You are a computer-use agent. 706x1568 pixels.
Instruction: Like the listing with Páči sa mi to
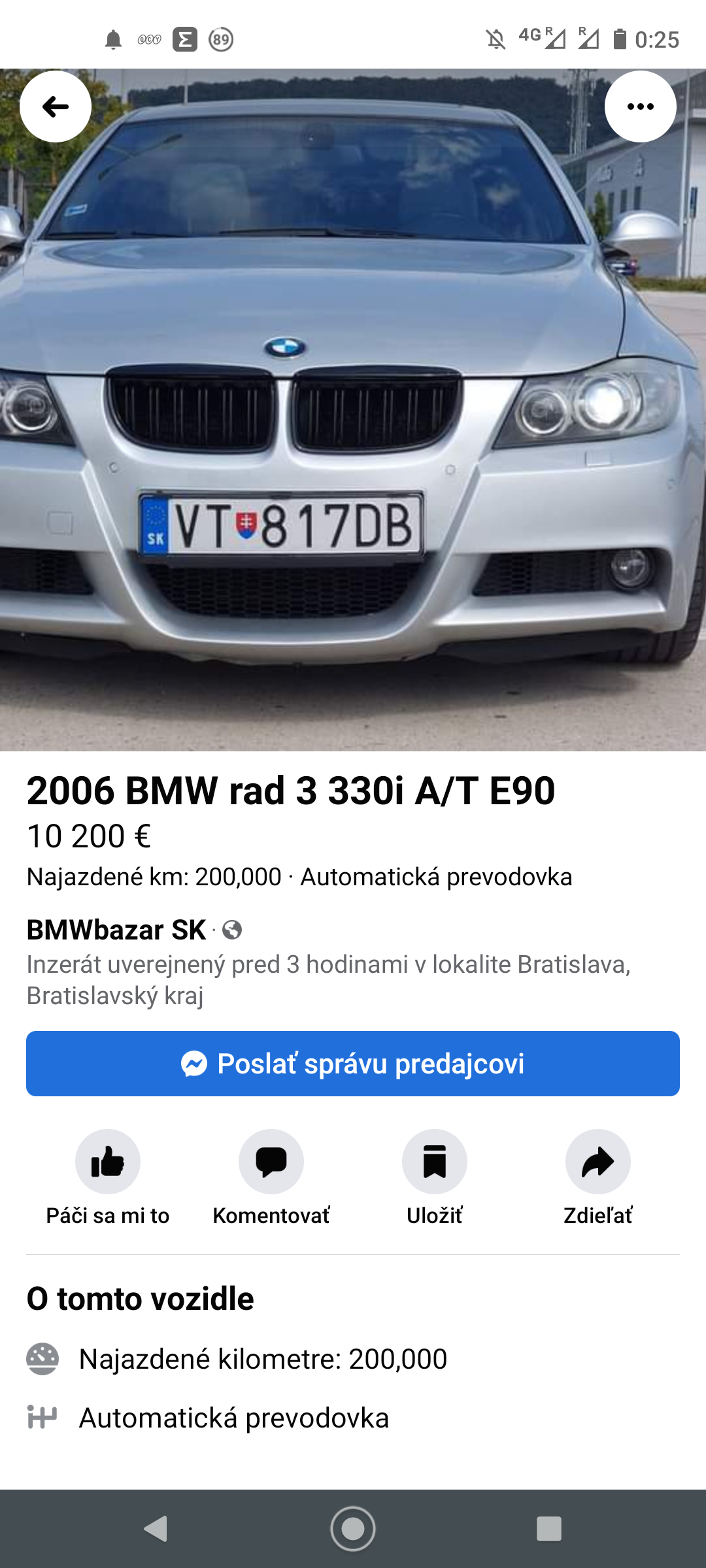108,1162
